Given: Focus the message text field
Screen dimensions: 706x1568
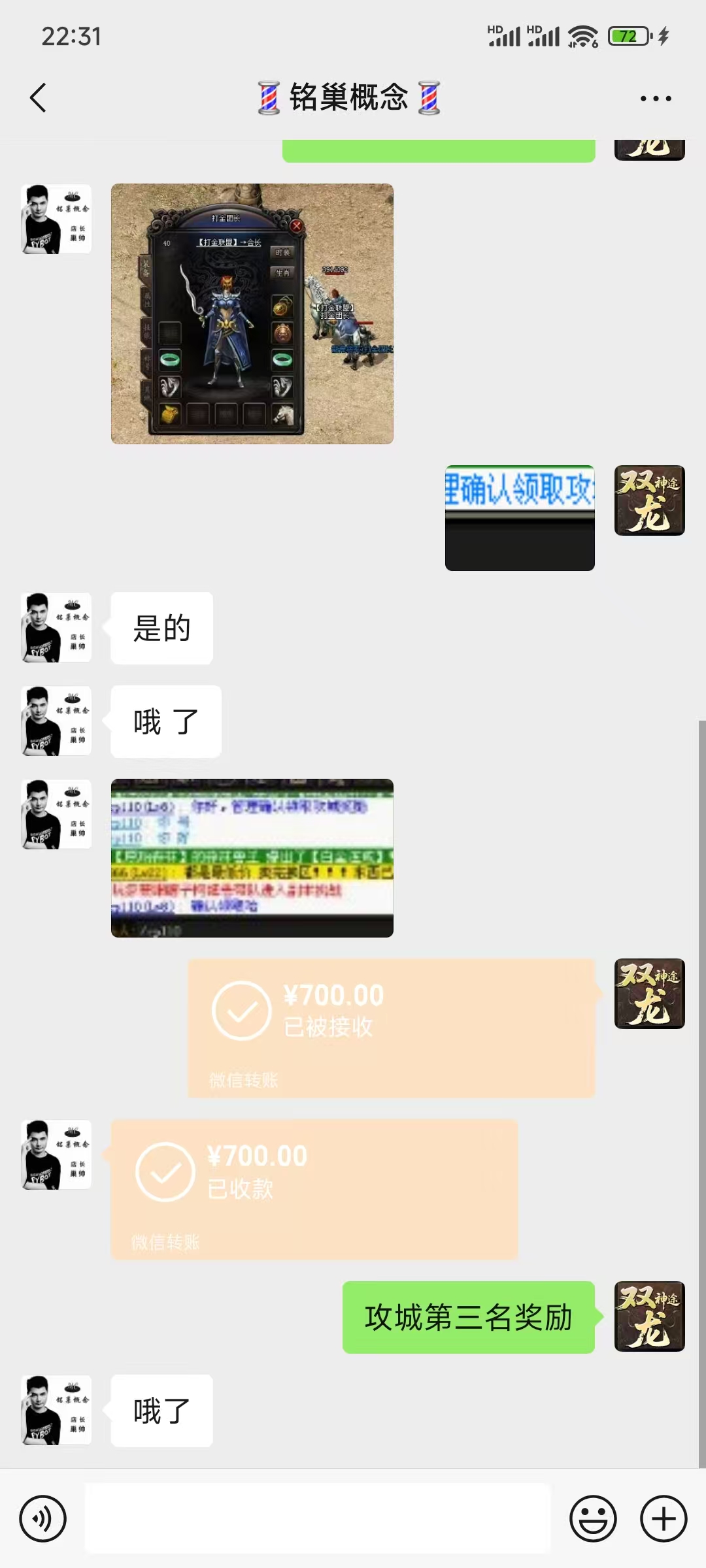Looking at the screenshot, I should tap(318, 1518).
